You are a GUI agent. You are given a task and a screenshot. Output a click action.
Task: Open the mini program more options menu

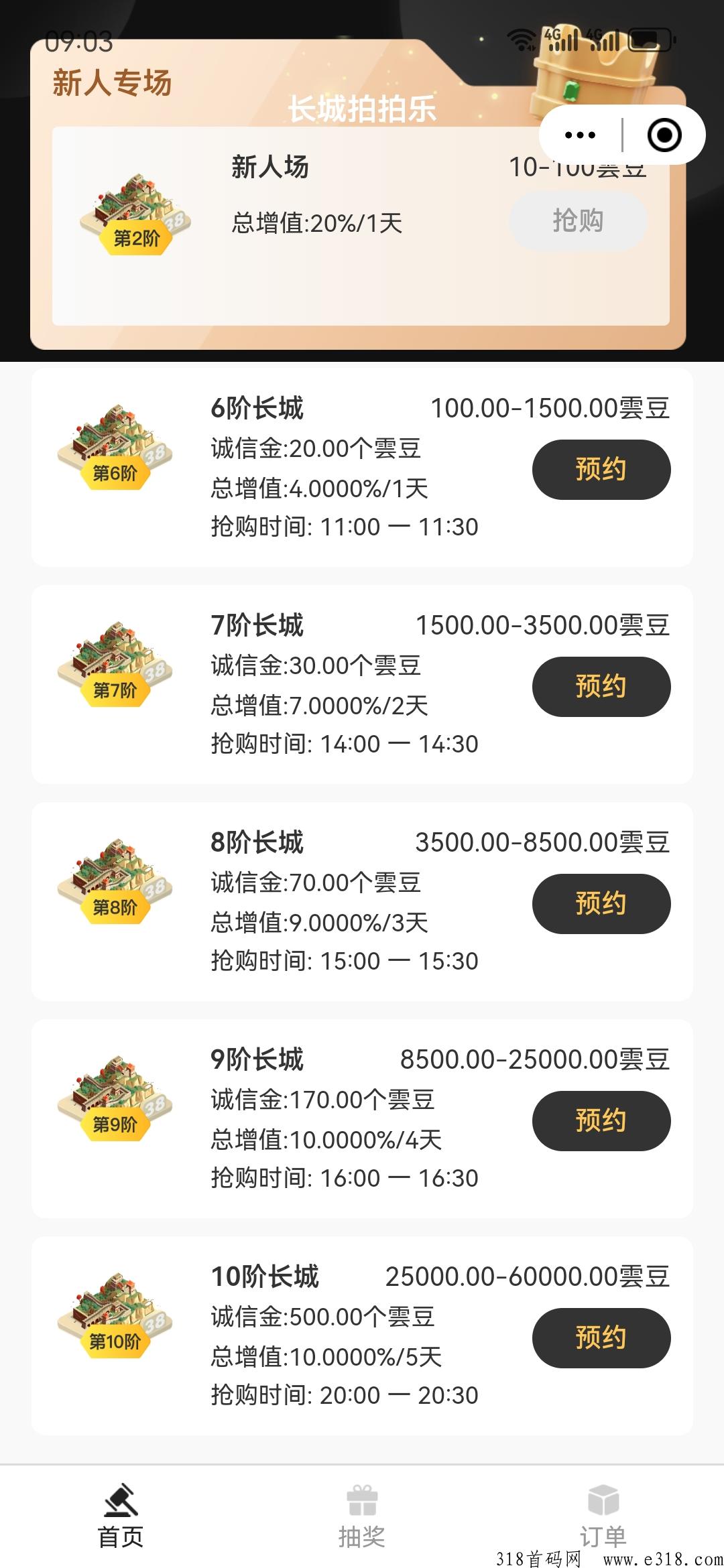[580, 135]
